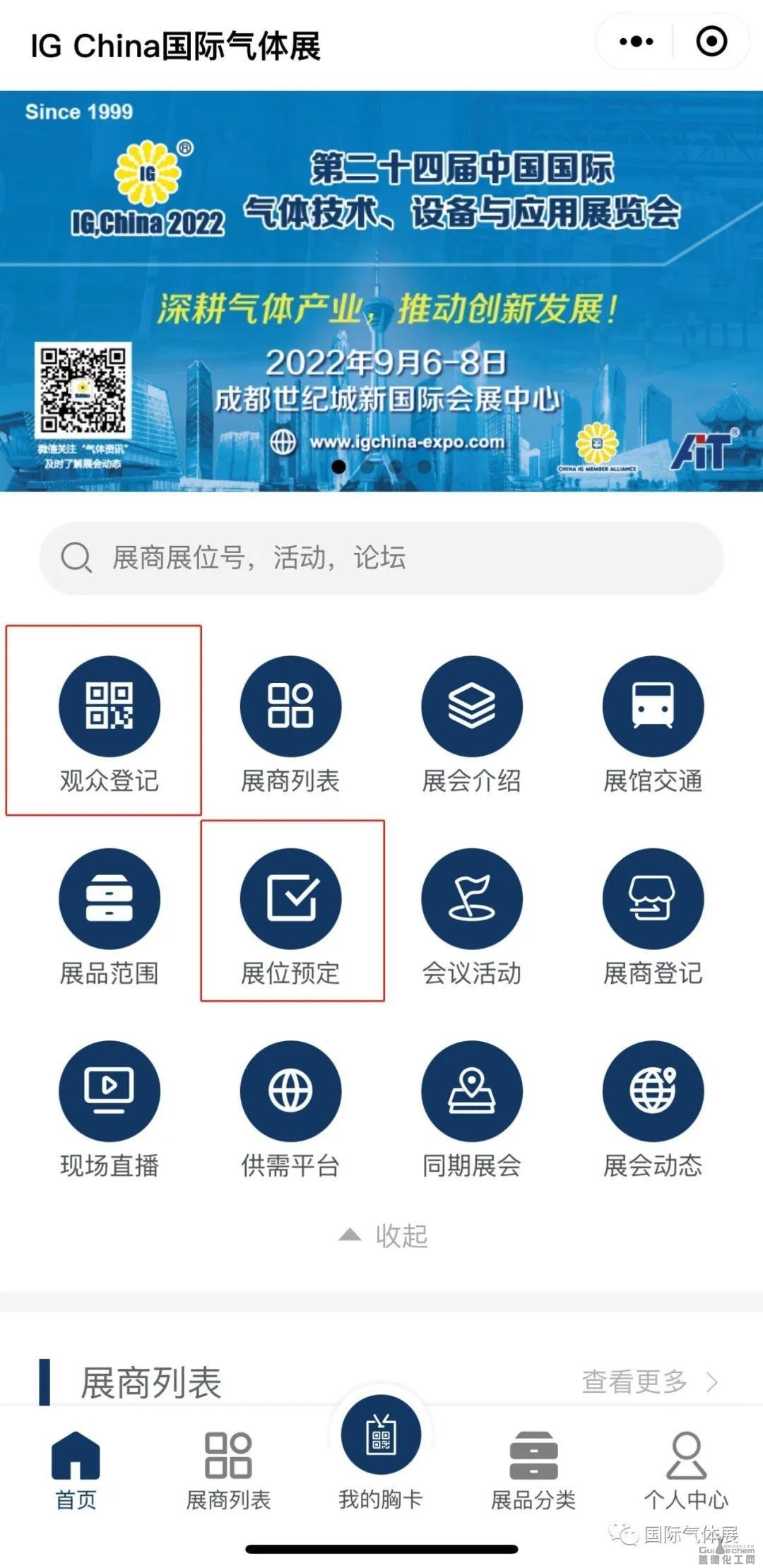
Task: Open the IG China 2022 banner
Action: (x=381, y=291)
